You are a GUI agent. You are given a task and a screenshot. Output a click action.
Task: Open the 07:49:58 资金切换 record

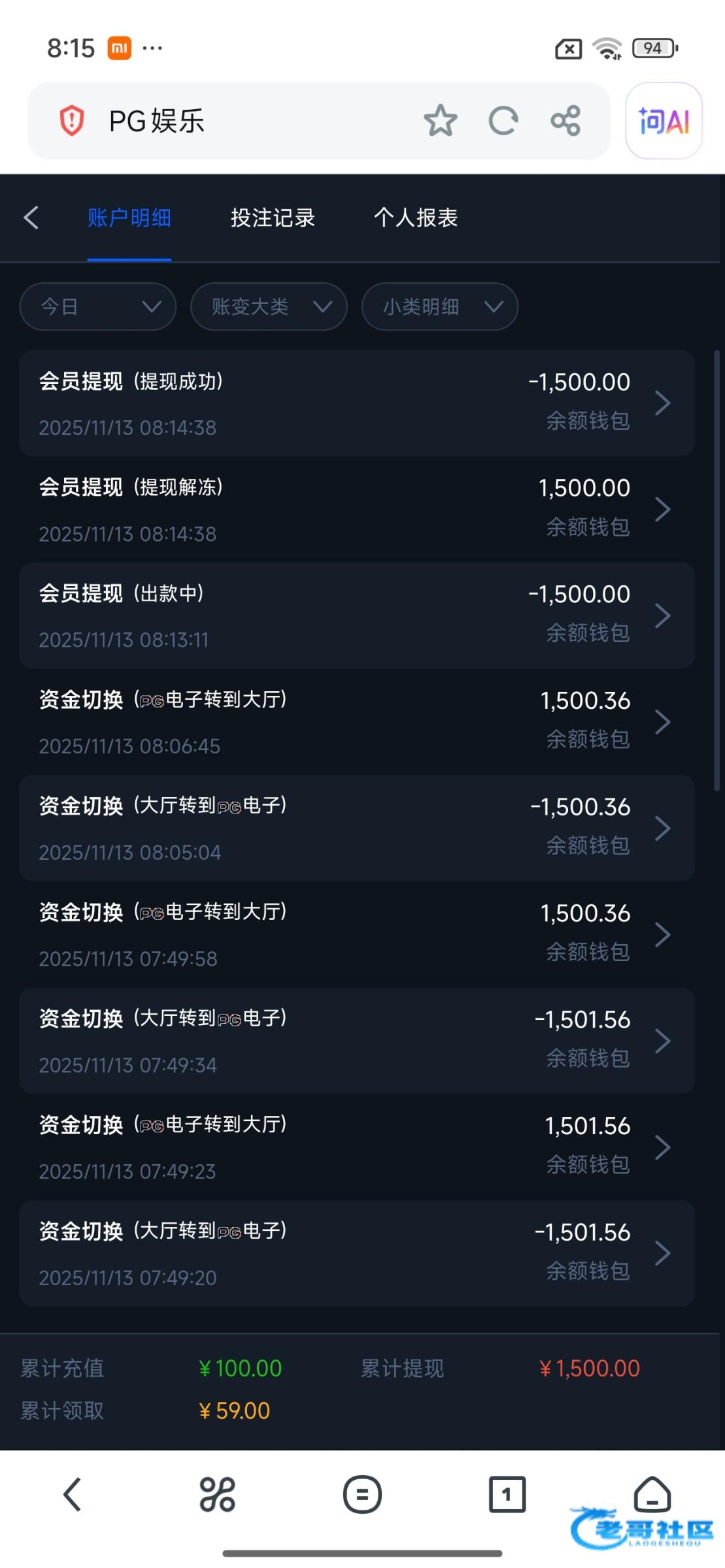pos(356,934)
